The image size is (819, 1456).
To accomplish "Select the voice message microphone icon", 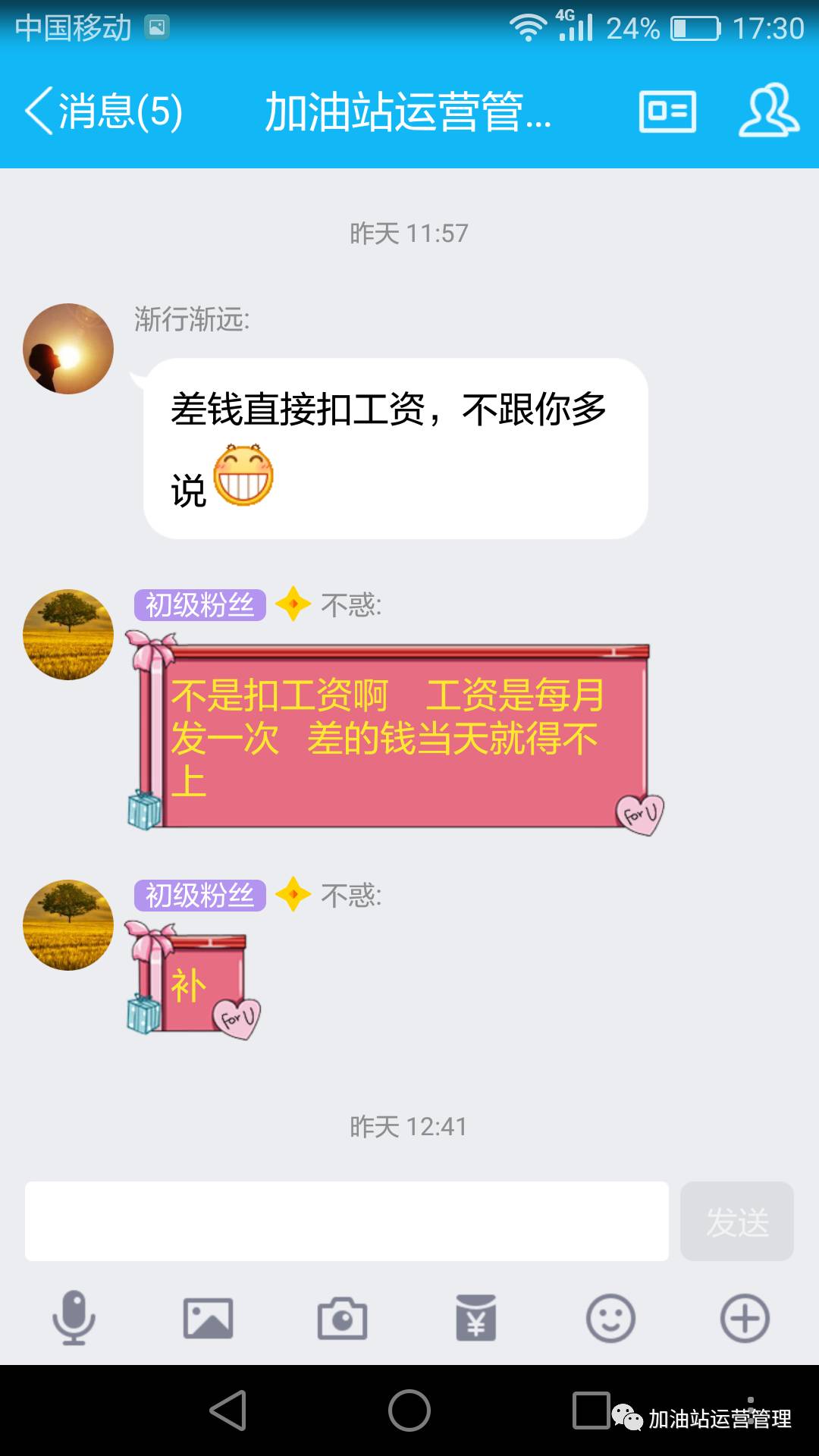I will coord(74,1318).
